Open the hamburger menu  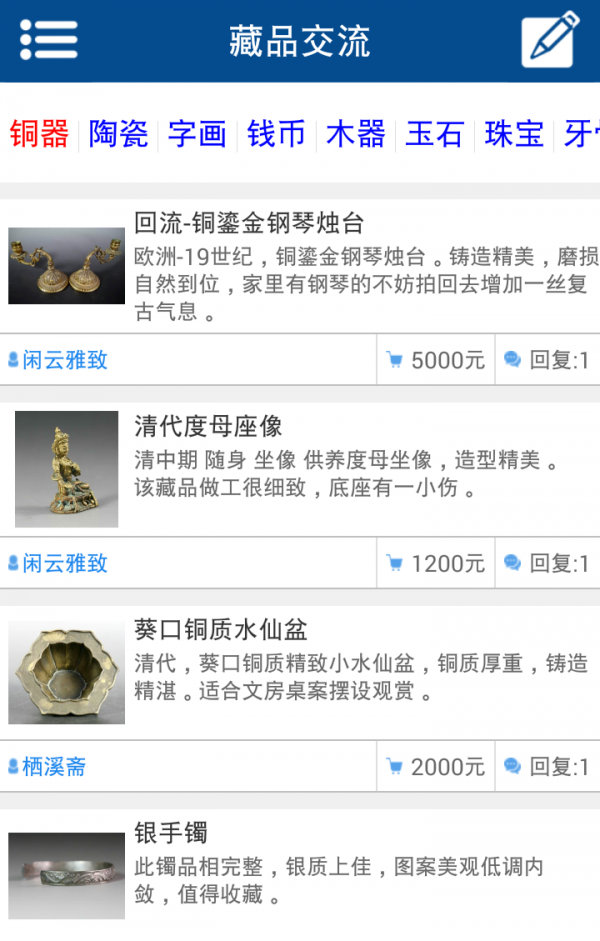pos(48,40)
